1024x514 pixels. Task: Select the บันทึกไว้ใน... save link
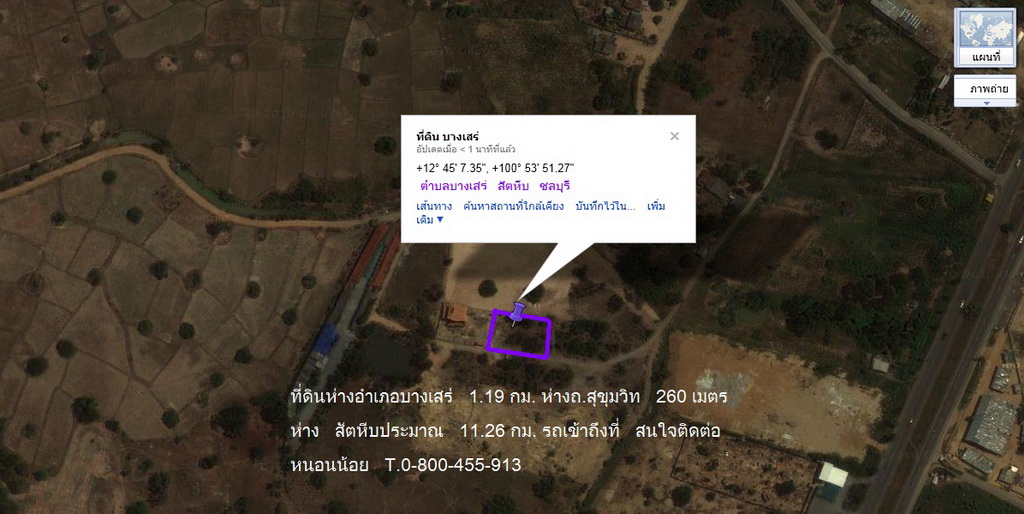pyautogui.click(x=605, y=206)
